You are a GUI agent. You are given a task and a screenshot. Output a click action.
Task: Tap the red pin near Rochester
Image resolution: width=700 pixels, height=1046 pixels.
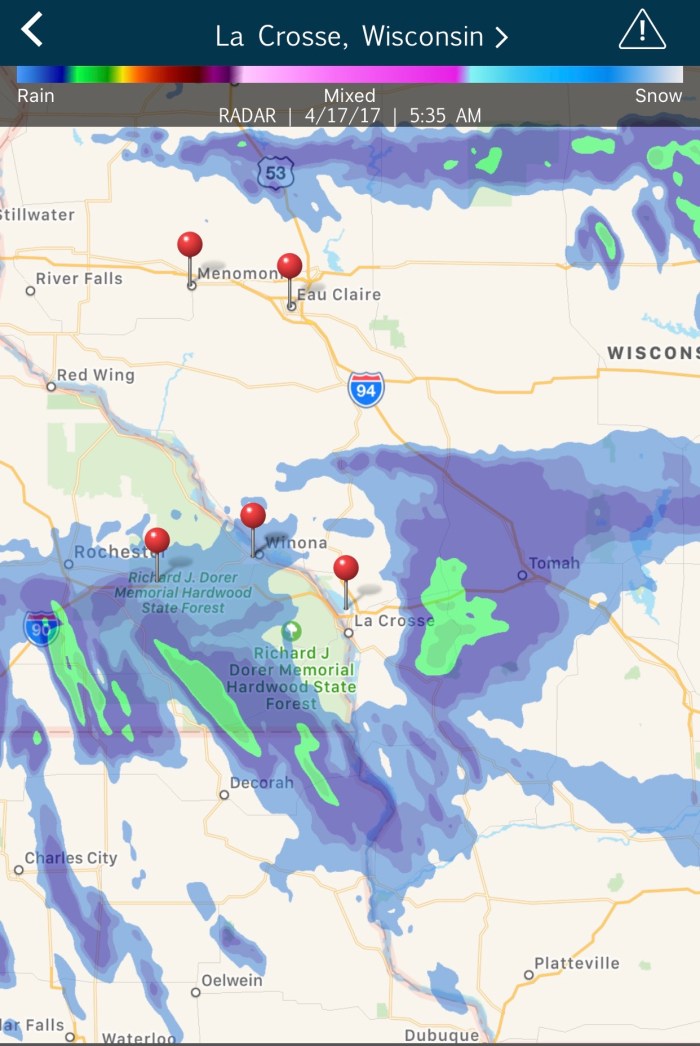[157, 542]
